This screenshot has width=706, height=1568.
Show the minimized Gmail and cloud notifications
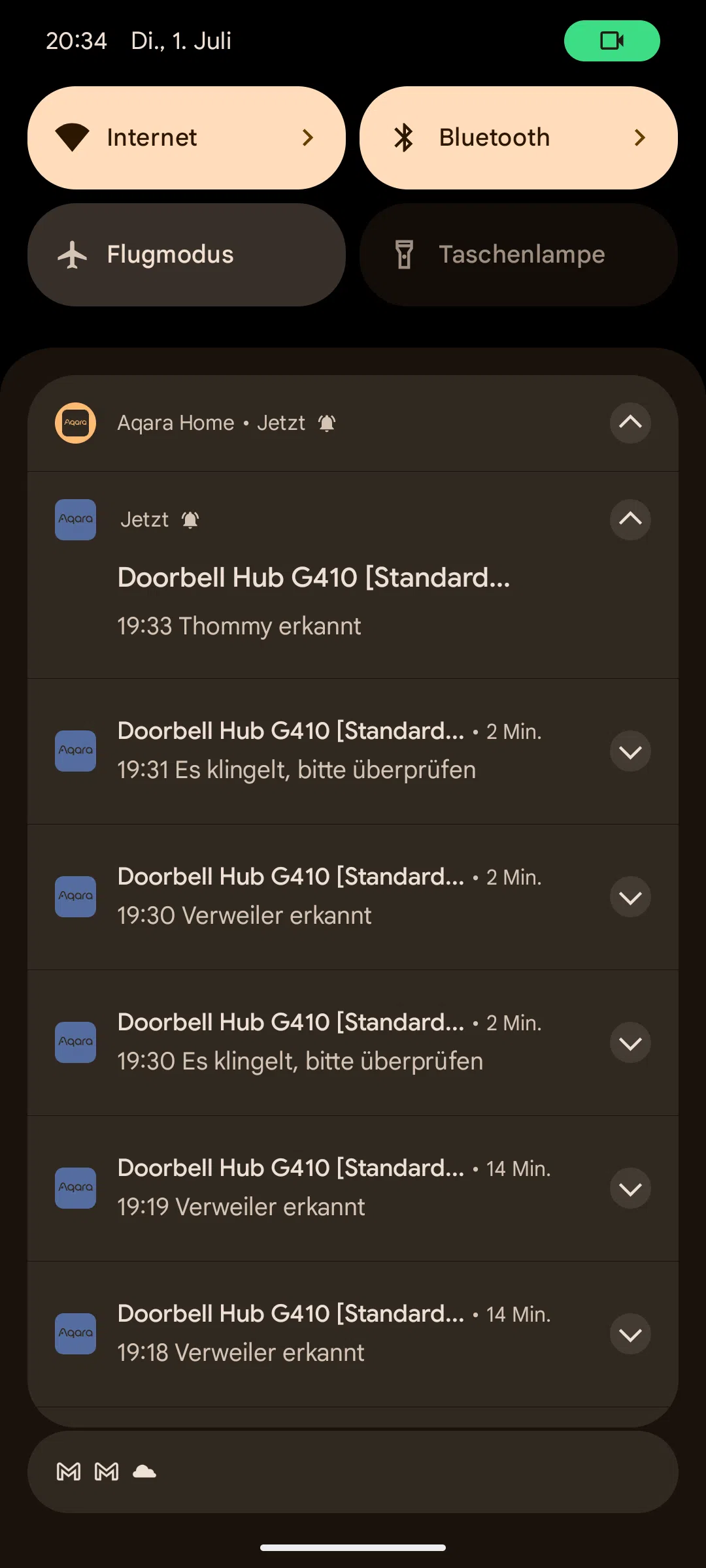pyautogui.click(x=353, y=1472)
